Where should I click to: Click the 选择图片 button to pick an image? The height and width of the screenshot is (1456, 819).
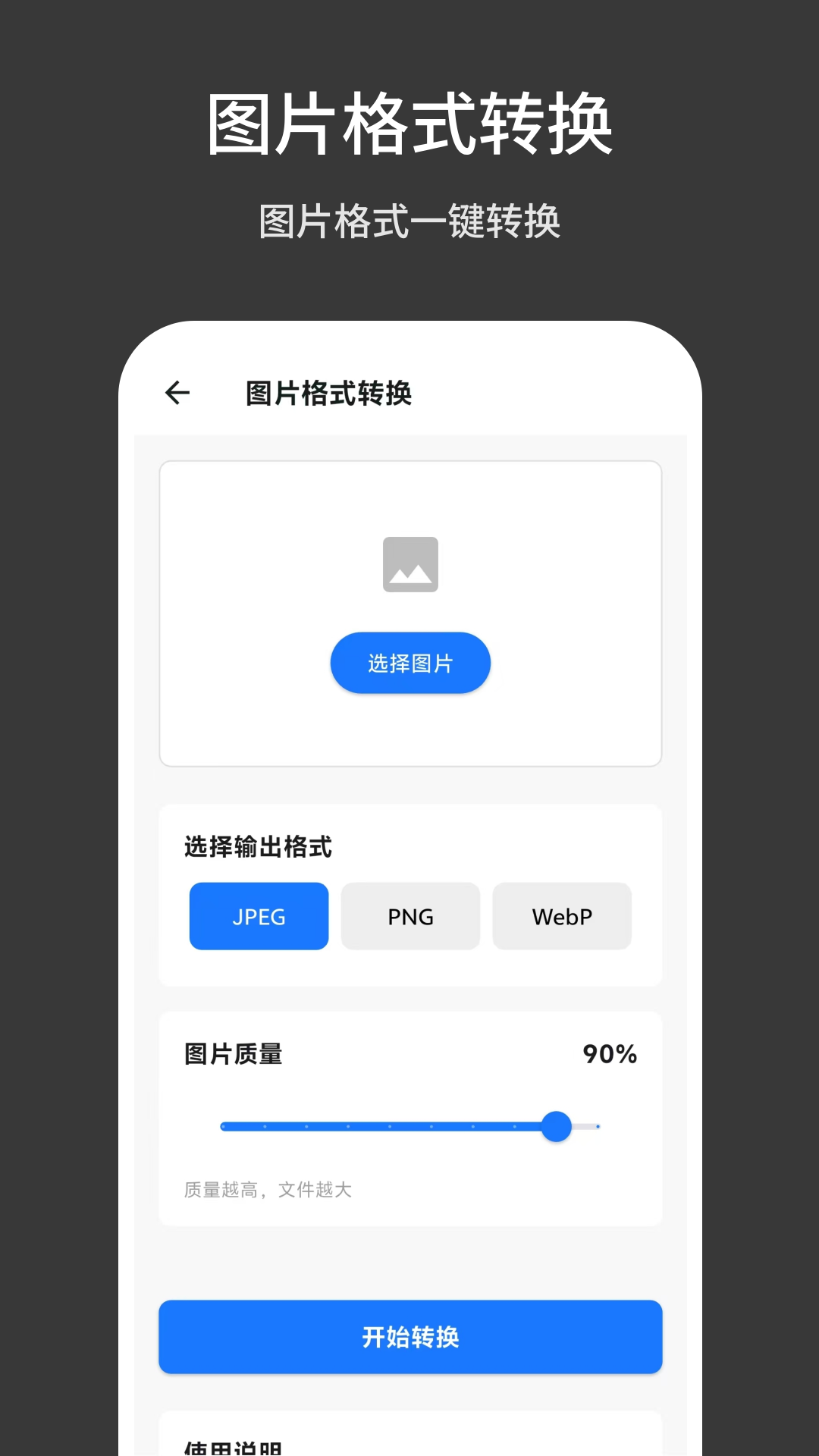coord(409,663)
